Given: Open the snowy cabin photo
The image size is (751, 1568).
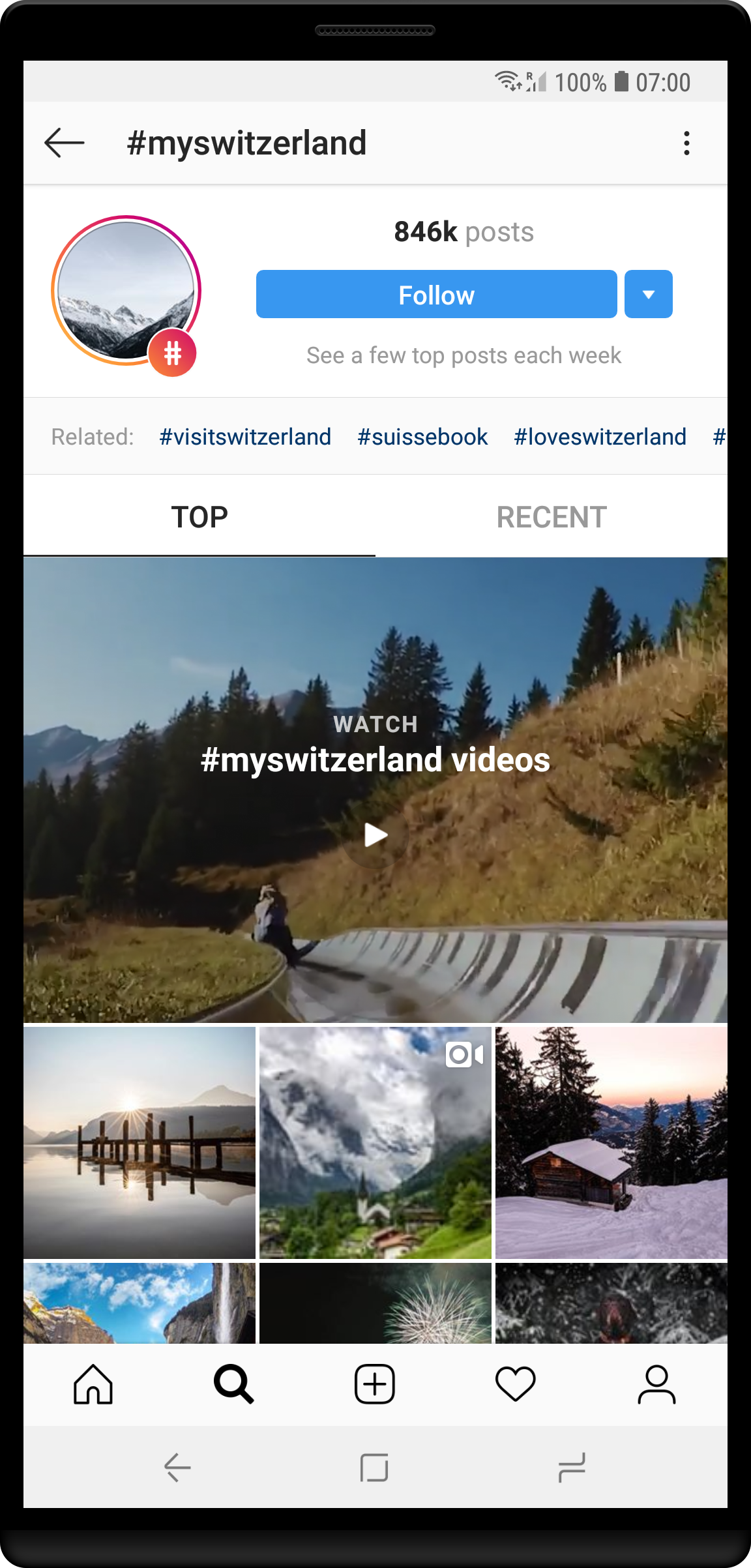Looking at the screenshot, I should [x=611, y=1143].
